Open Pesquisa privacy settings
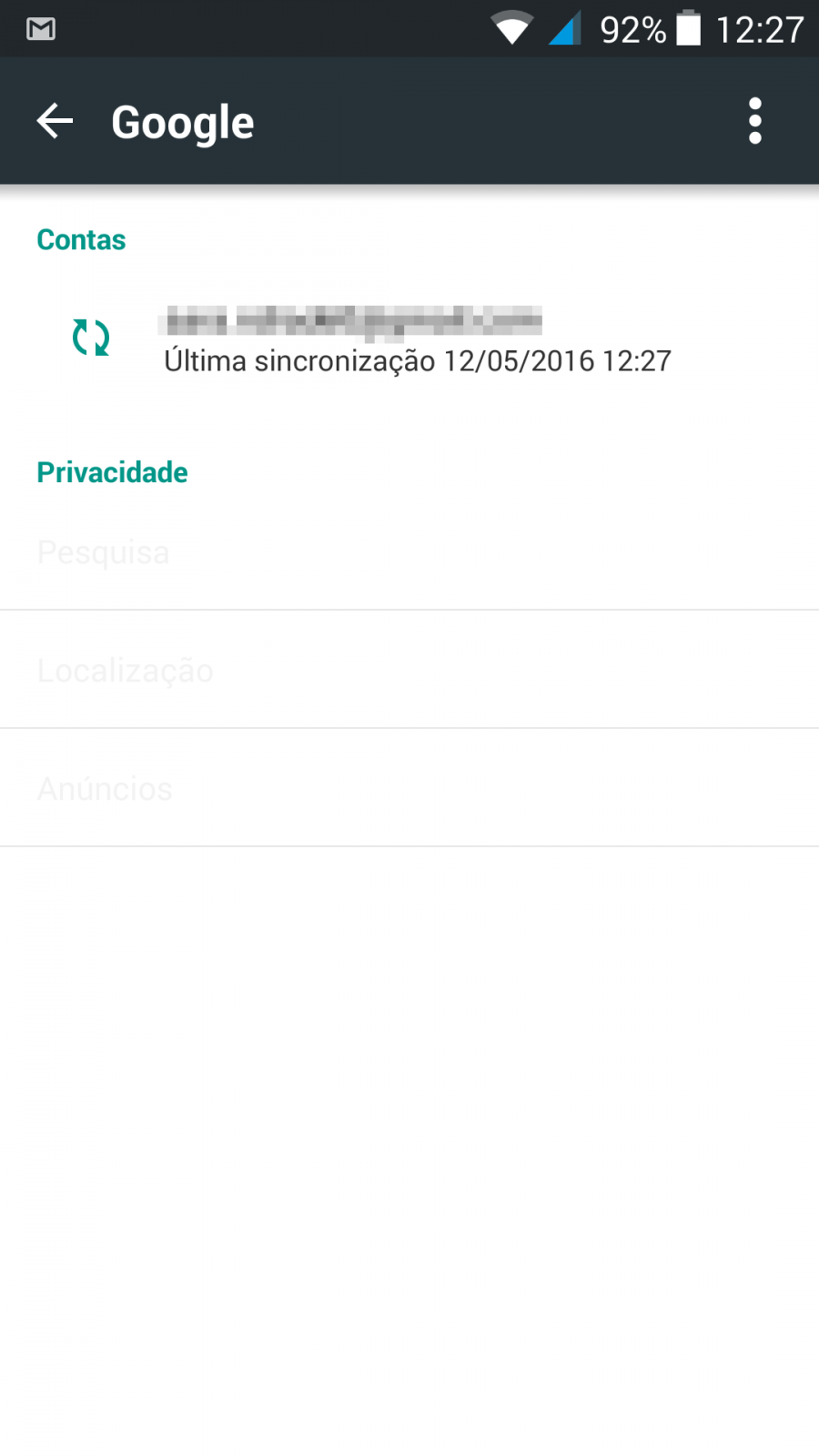The image size is (819, 1456). coord(409,551)
